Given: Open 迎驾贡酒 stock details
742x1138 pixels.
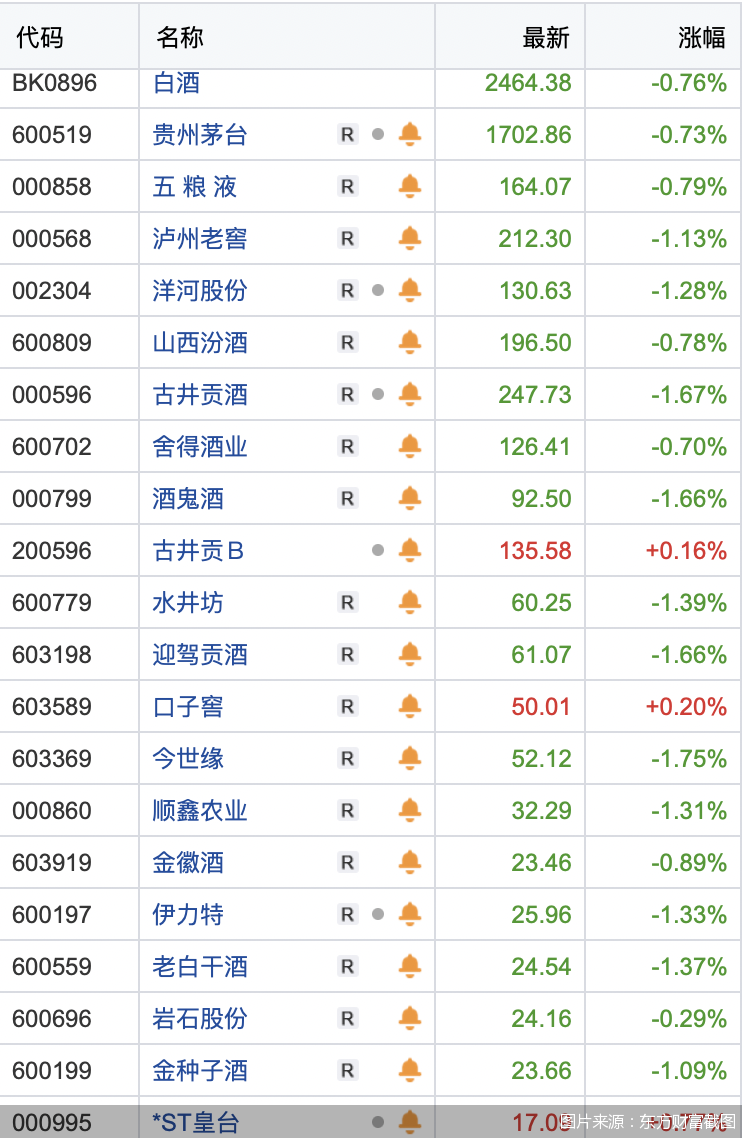Looking at the screenshot, I should pyautogui.click(x=199, y=655).
